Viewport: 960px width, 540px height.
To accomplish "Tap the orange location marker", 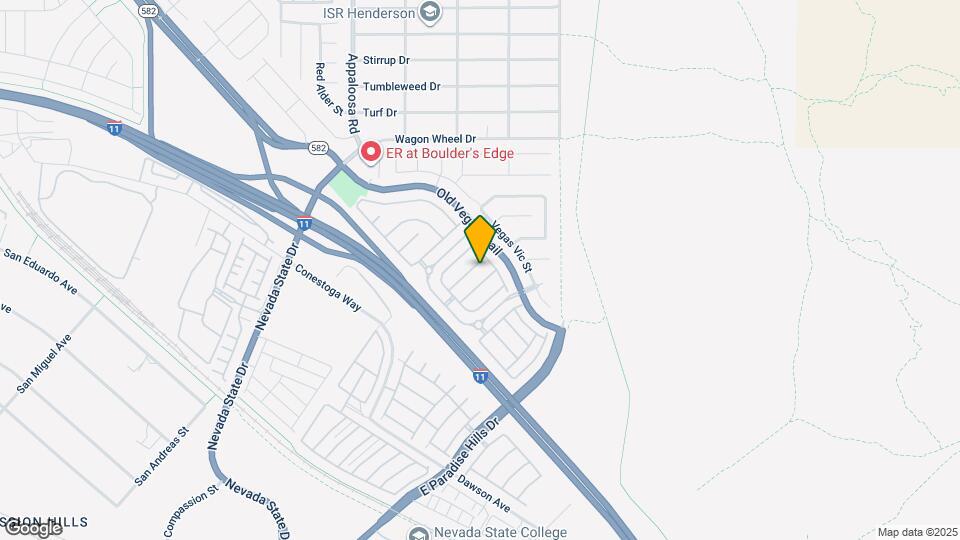I will coord(480,239).
